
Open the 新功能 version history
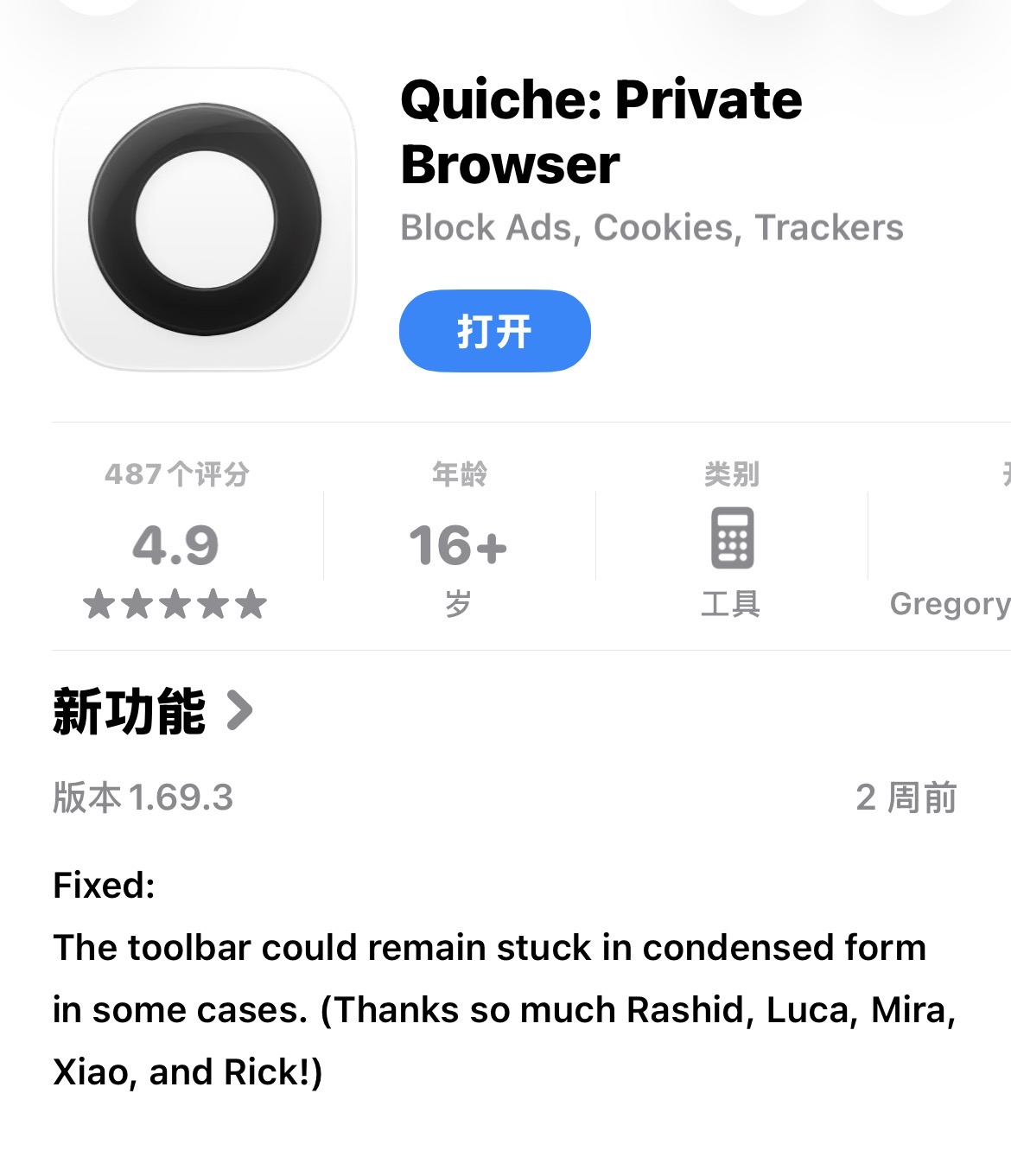(x=153, y=712)
